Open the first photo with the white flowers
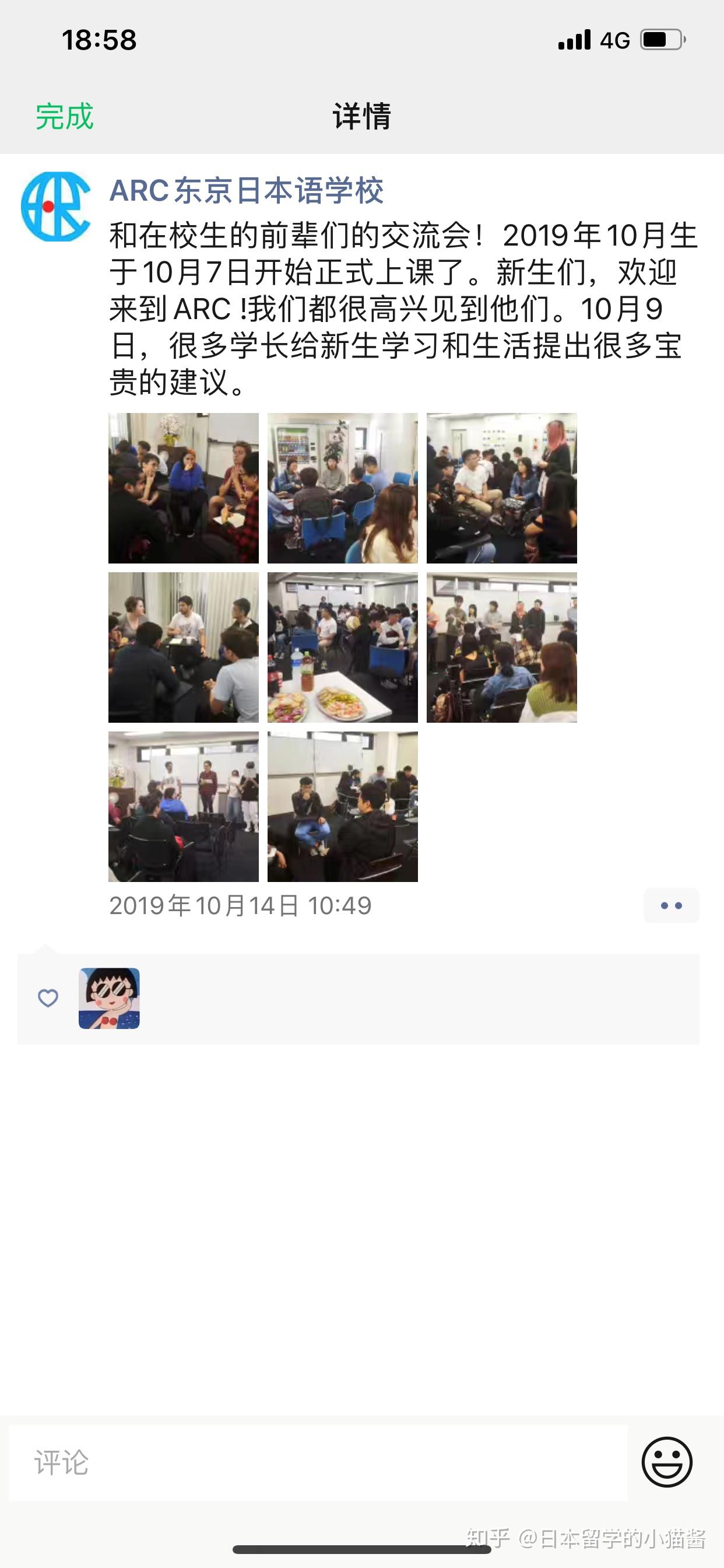 (183, 488)
